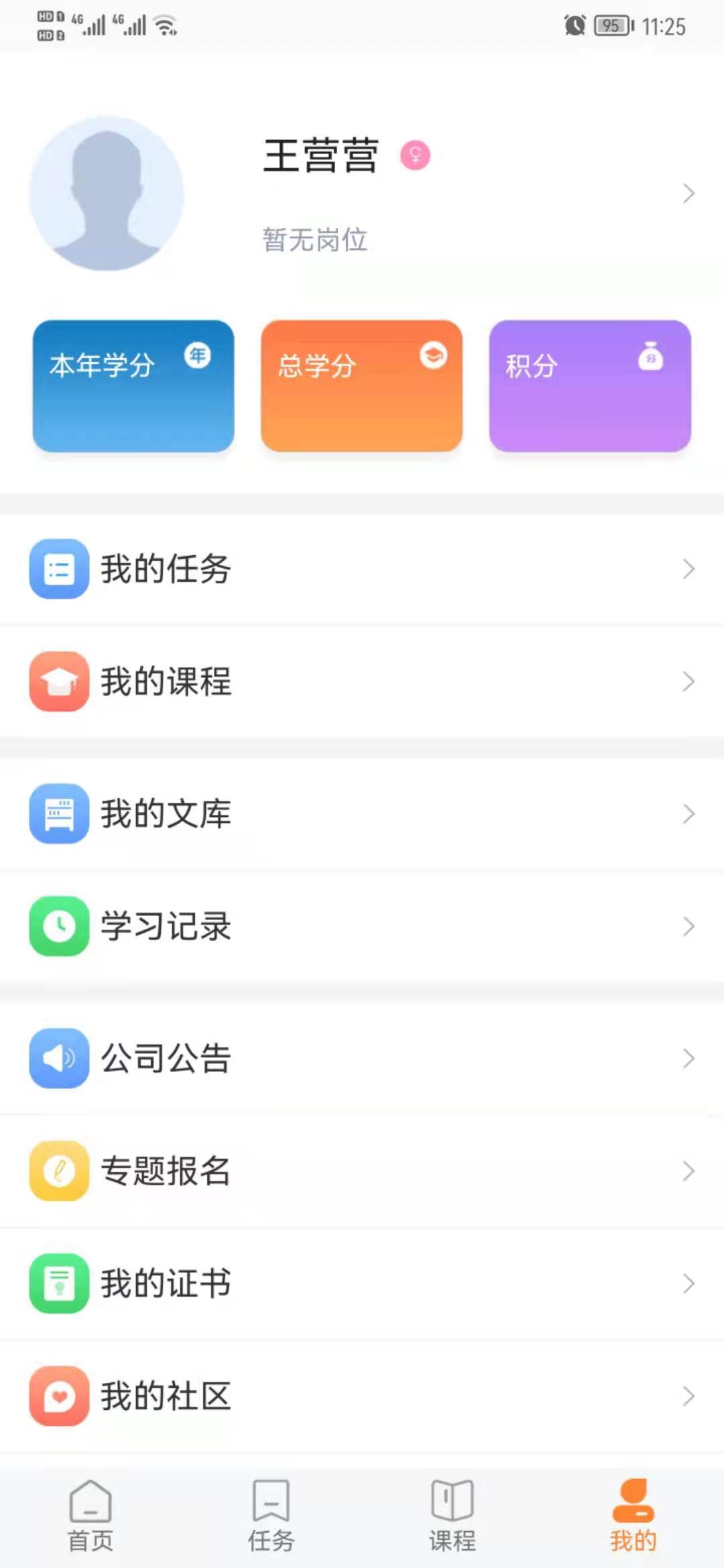This screenshot has height=1568, width=724.
Task: Switch to the 课程 tab
Action: point(452,1517)
